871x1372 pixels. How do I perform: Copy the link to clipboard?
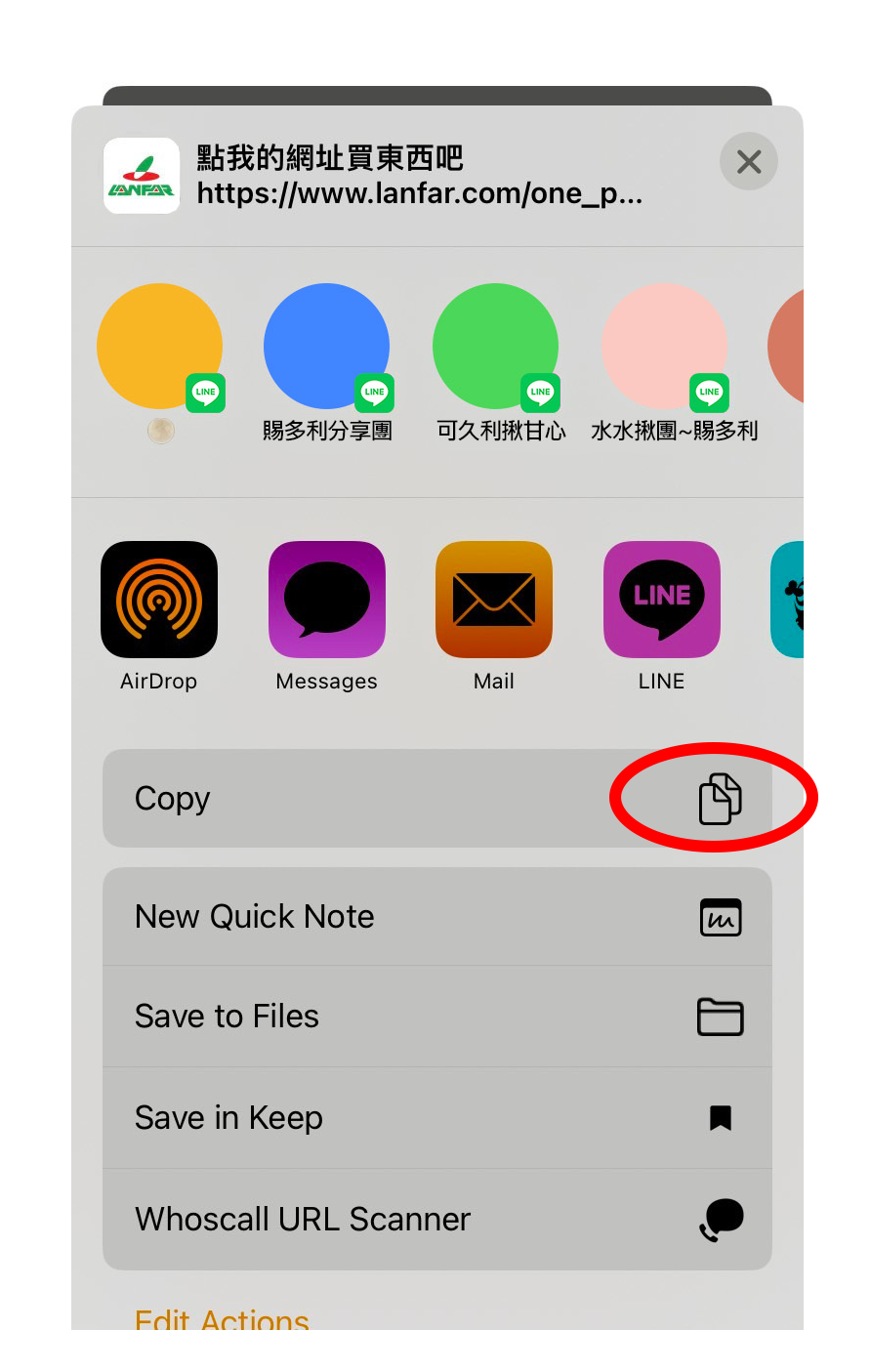coord(436,799)
